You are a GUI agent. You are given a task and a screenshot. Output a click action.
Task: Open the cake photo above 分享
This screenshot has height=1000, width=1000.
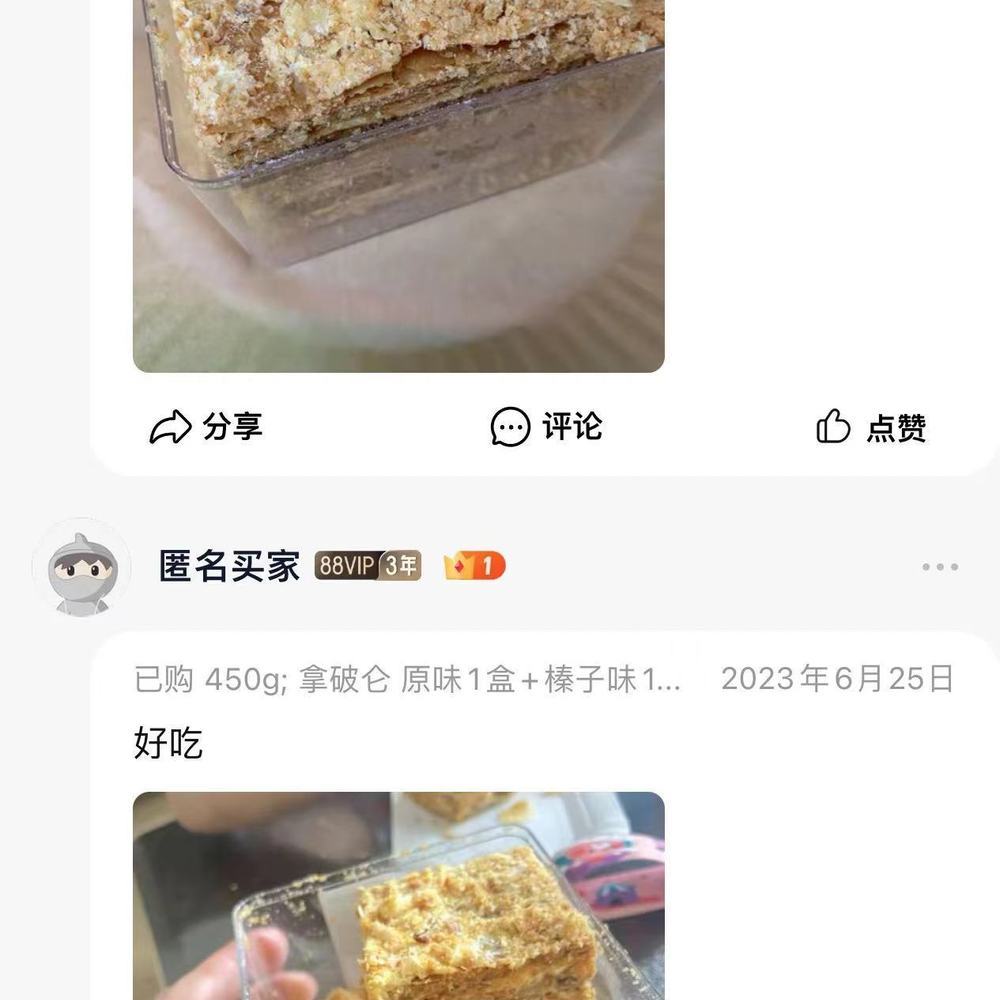click(398, 185)
